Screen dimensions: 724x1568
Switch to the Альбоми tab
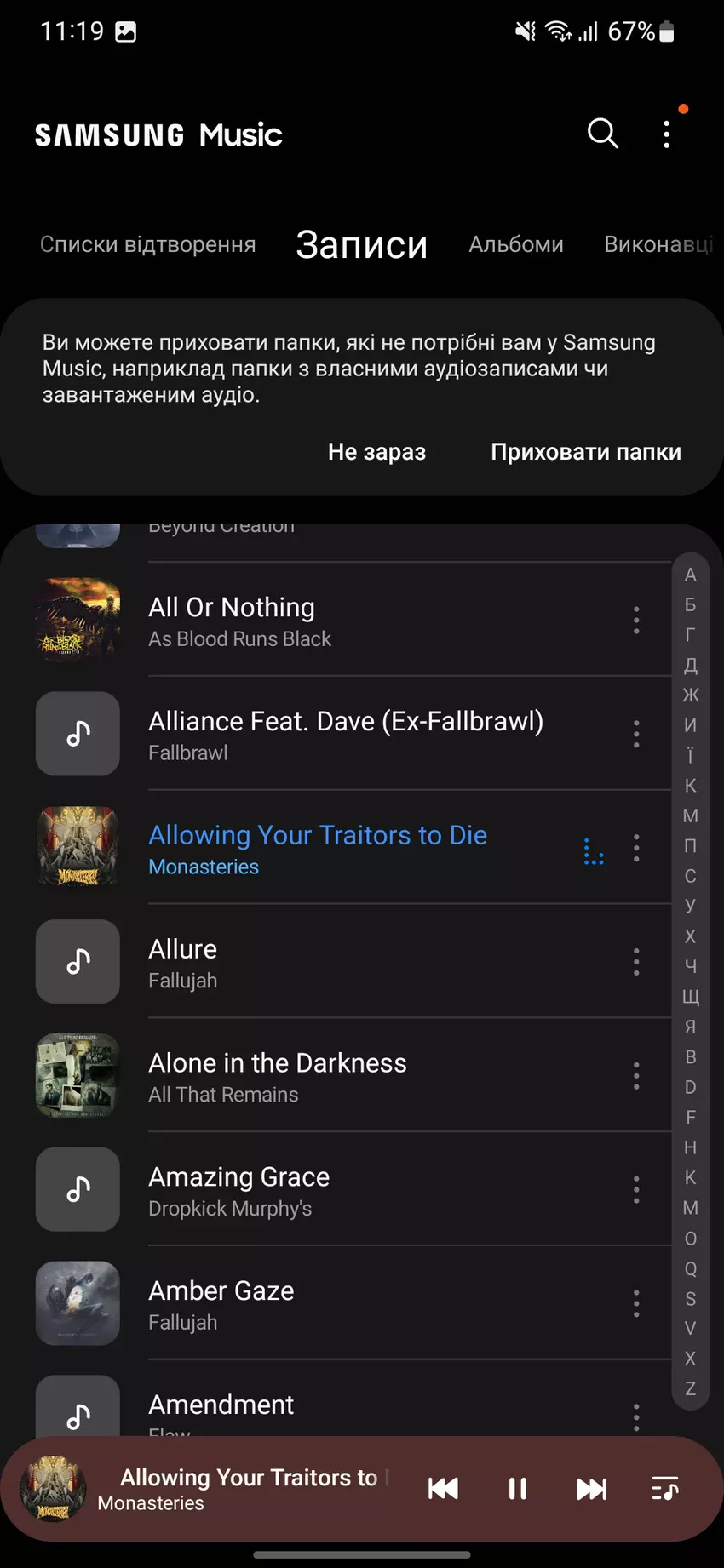515,244
